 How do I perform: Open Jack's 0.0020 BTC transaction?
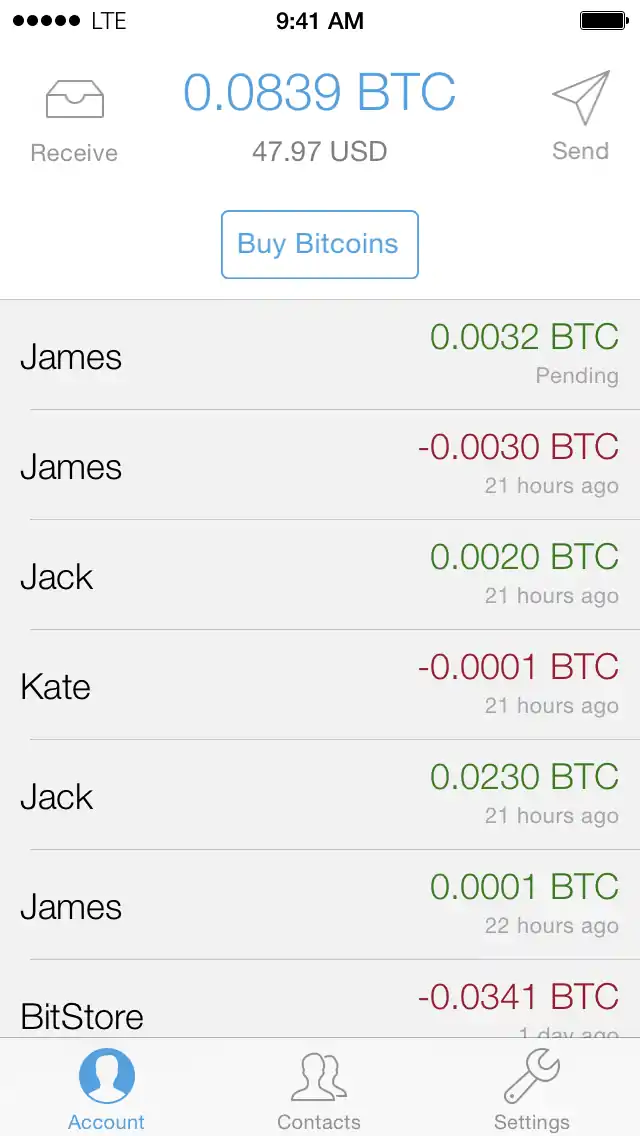coord(320,576)
